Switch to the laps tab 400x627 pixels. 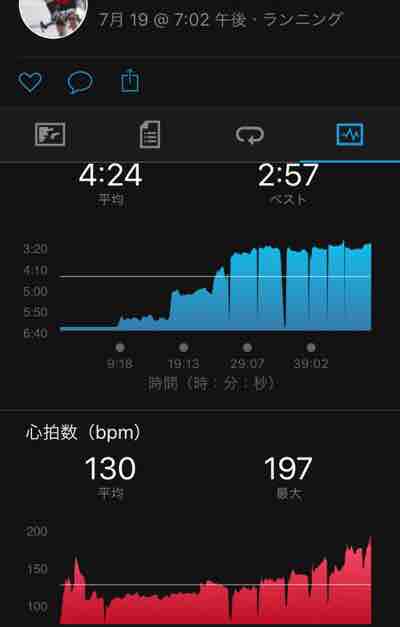coord(250,134)
